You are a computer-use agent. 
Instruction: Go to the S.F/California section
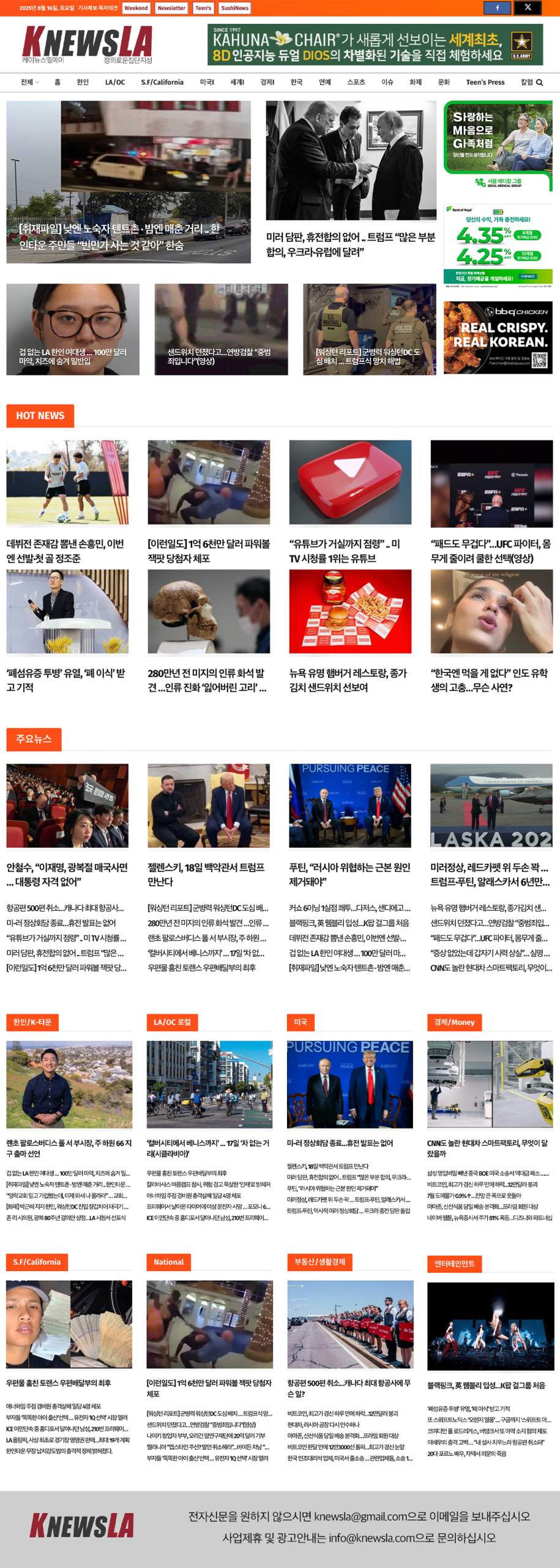pyautogui.click(x=162, y=82)
